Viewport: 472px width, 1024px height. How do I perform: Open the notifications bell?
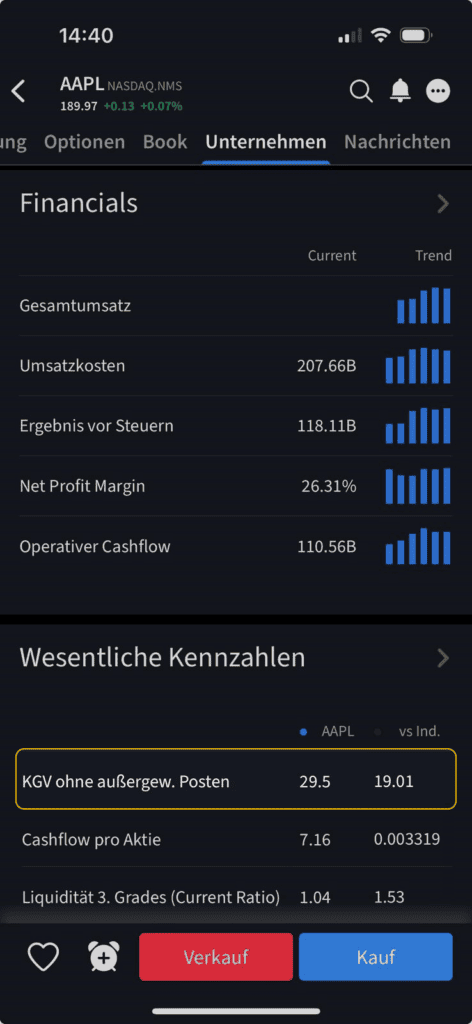[x=400, y=91]
